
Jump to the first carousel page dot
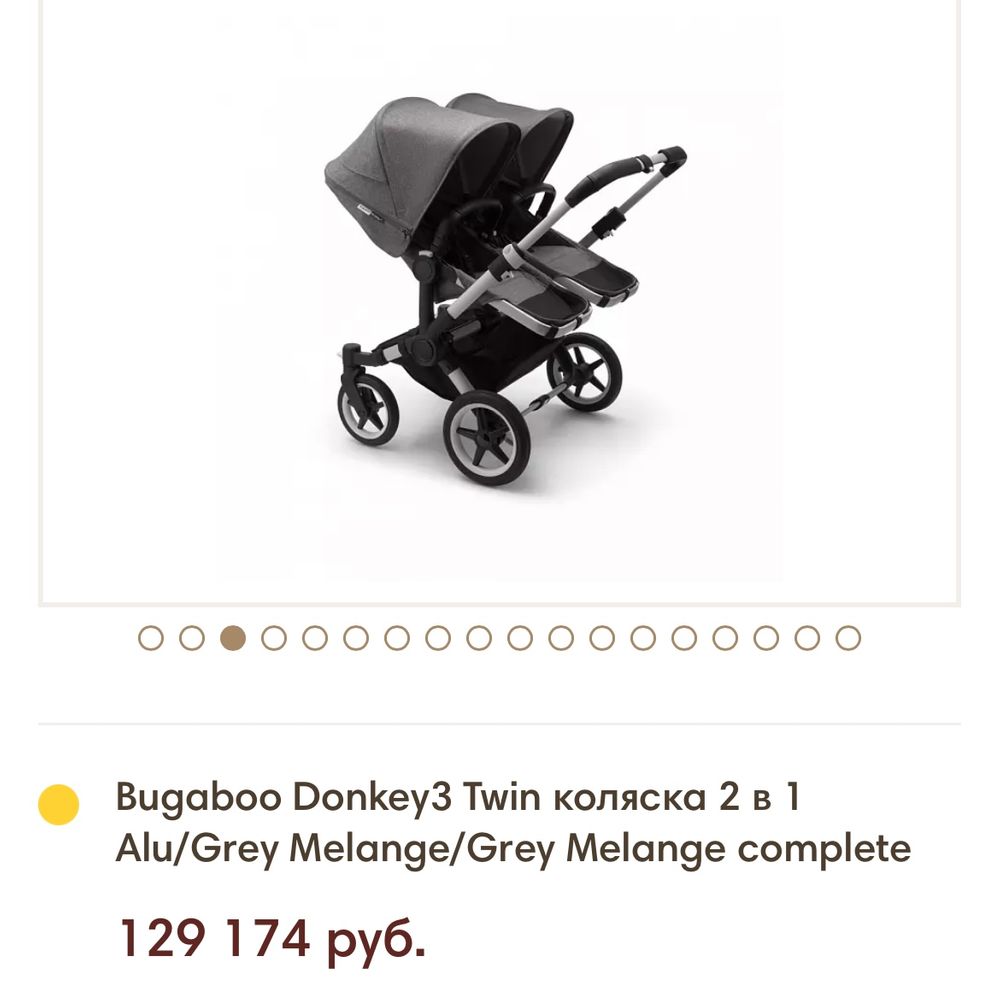(151, 638)
